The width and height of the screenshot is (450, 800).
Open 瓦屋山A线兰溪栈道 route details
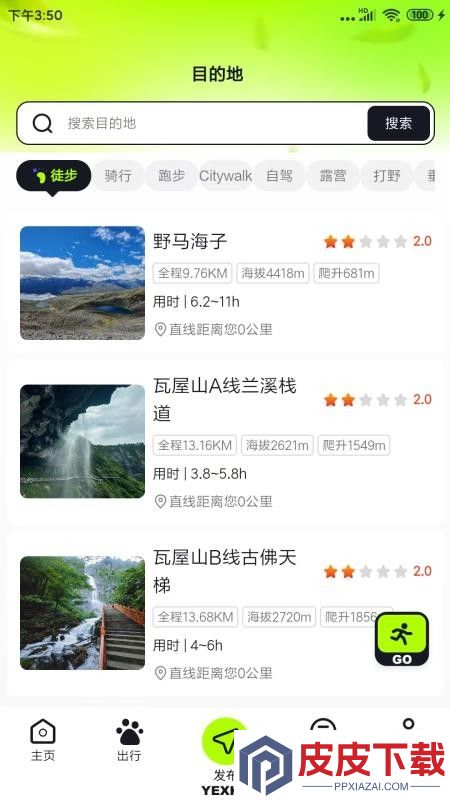pyautogui.click(x=225, y=442)
